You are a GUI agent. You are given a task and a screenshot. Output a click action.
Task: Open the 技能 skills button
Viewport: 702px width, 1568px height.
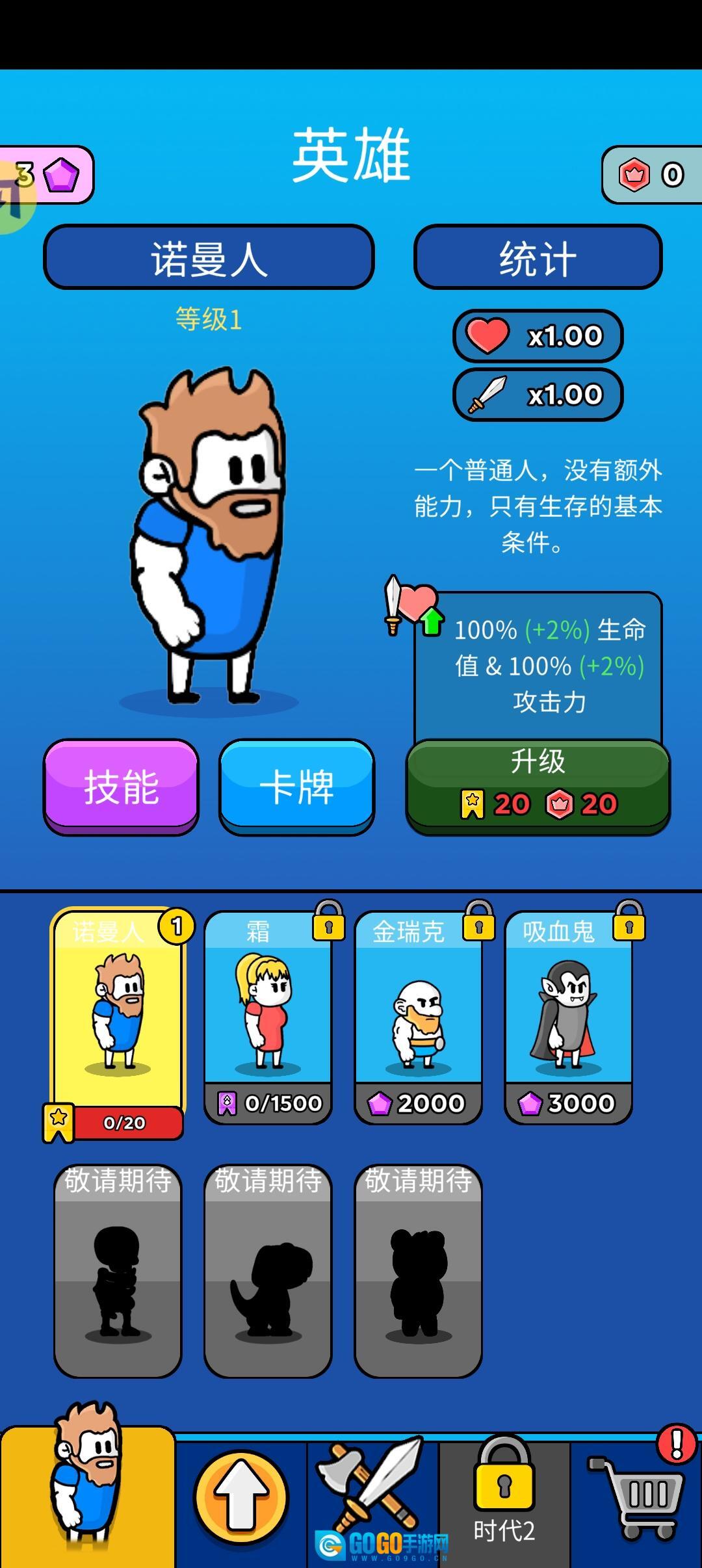(121, 785)
